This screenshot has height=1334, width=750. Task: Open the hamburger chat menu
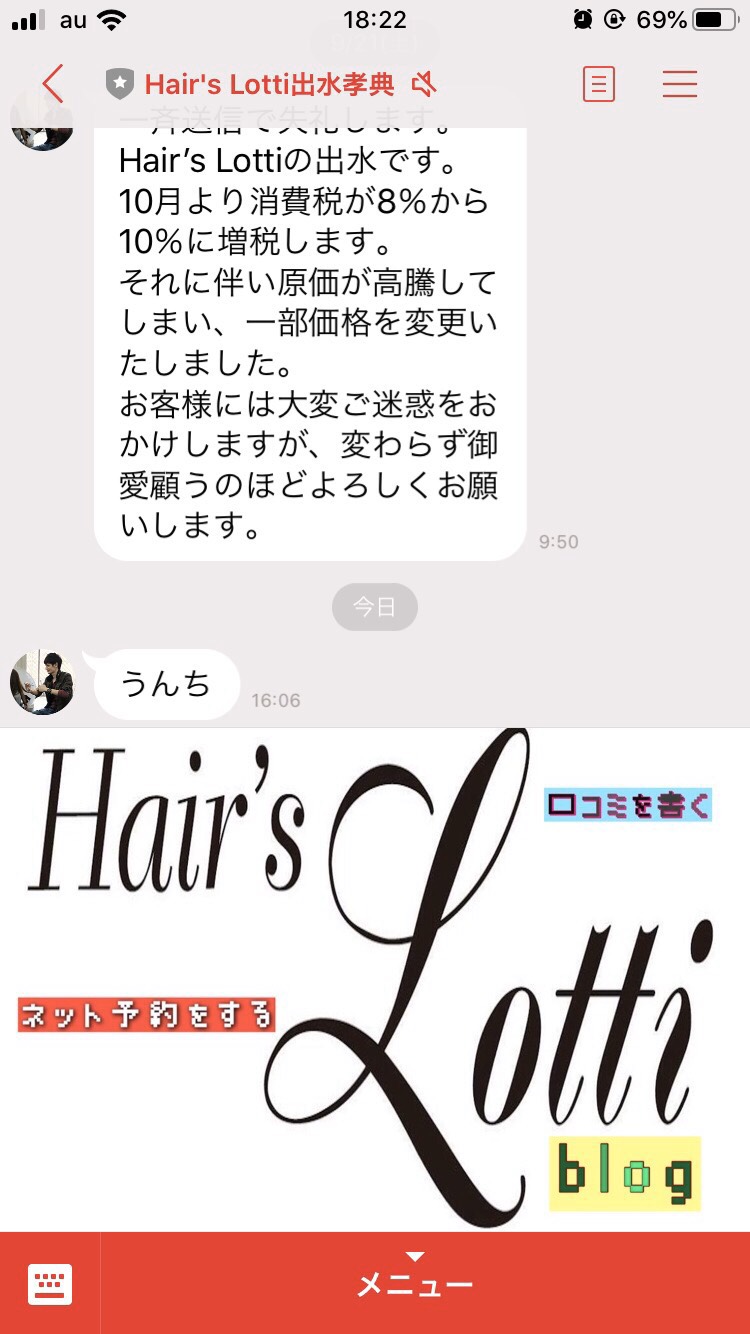click(679, 84)
